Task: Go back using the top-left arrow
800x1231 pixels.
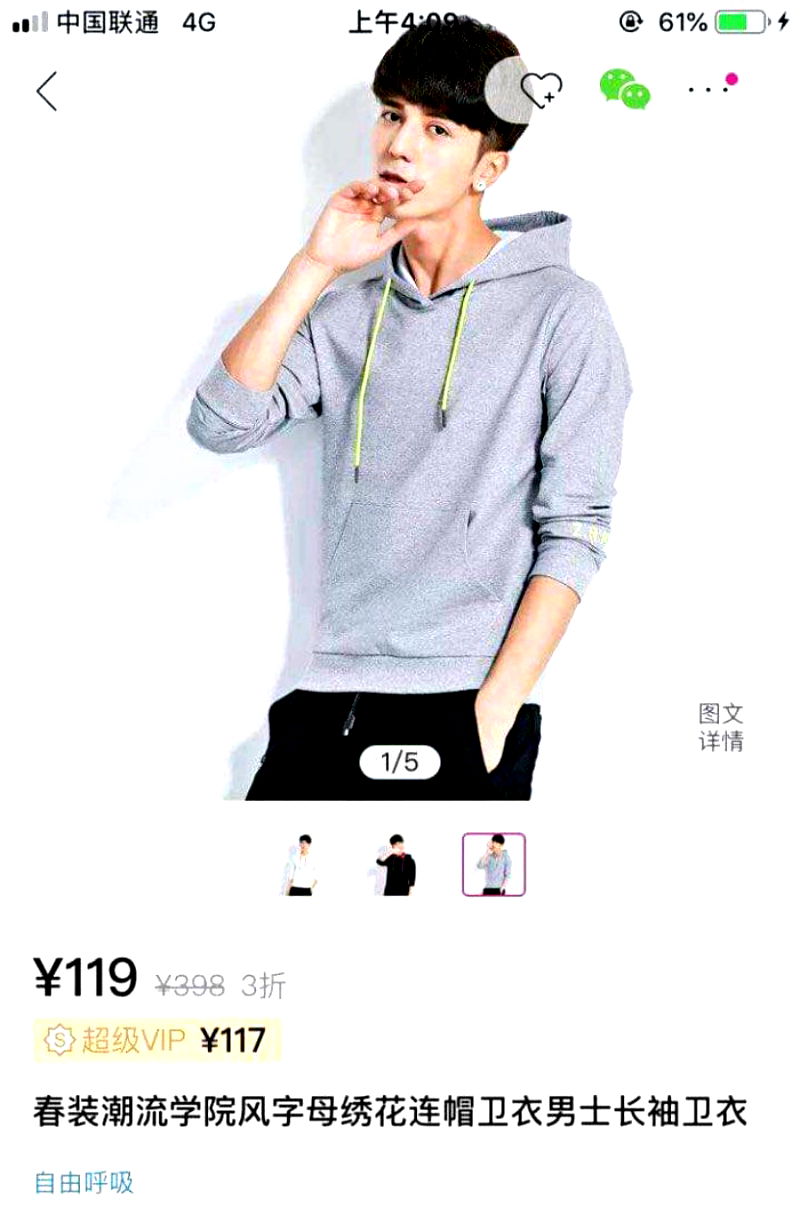Action: [47, 91]
